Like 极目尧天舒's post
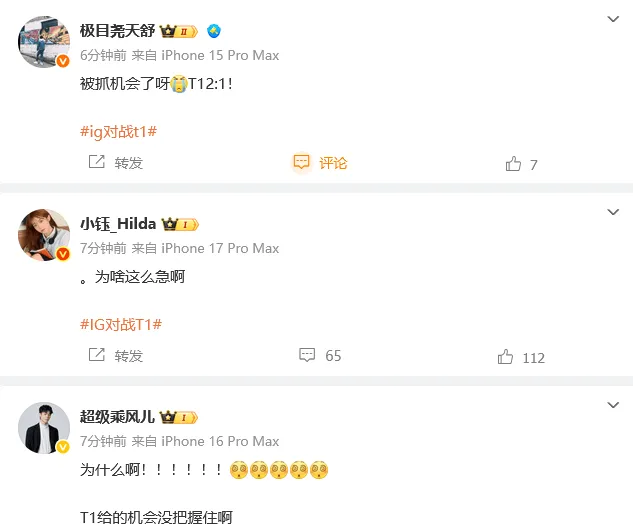633x525 pixels. [x=522, y=164]
